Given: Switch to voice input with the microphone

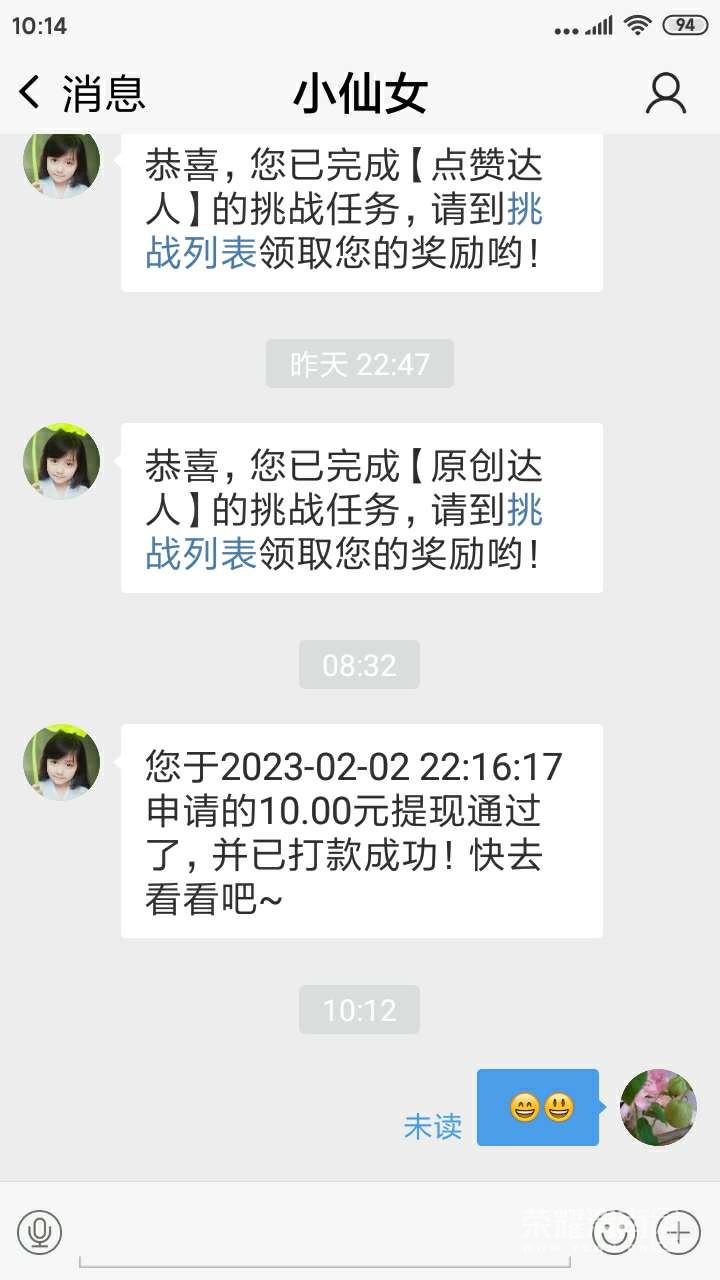Looking at the screenshot, I should click(x=40, y=1232).
